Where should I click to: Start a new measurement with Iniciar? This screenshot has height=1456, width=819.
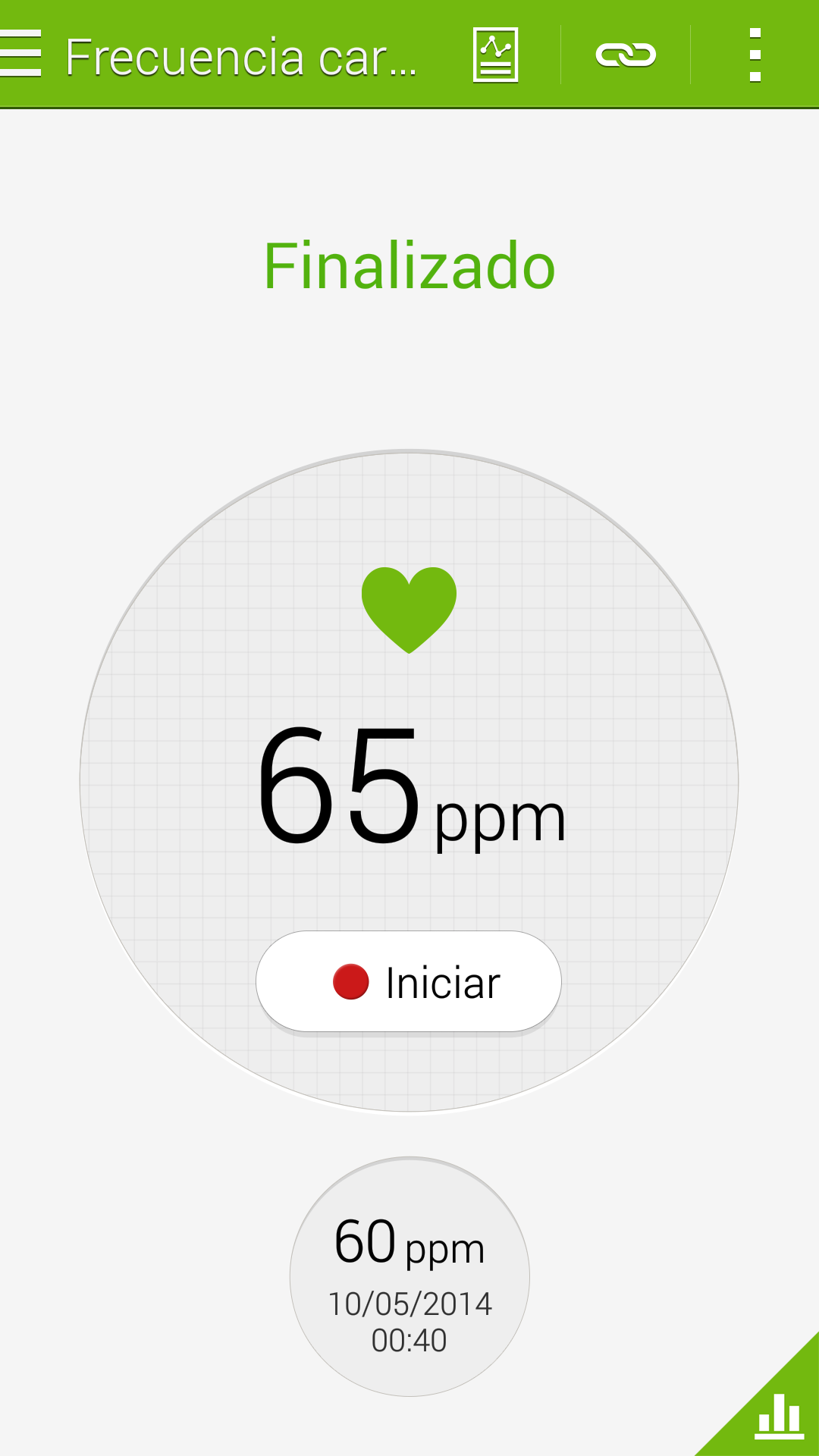409,982
